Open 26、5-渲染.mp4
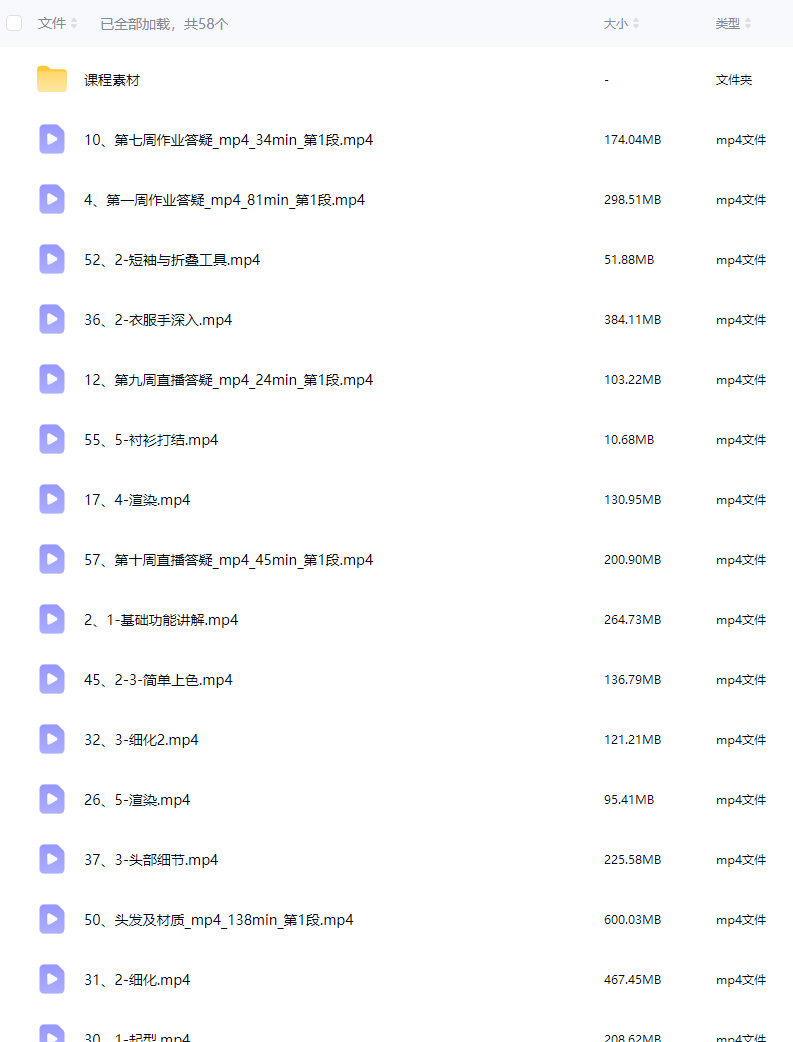The image size is (793, 1042). tap(137, 800)
